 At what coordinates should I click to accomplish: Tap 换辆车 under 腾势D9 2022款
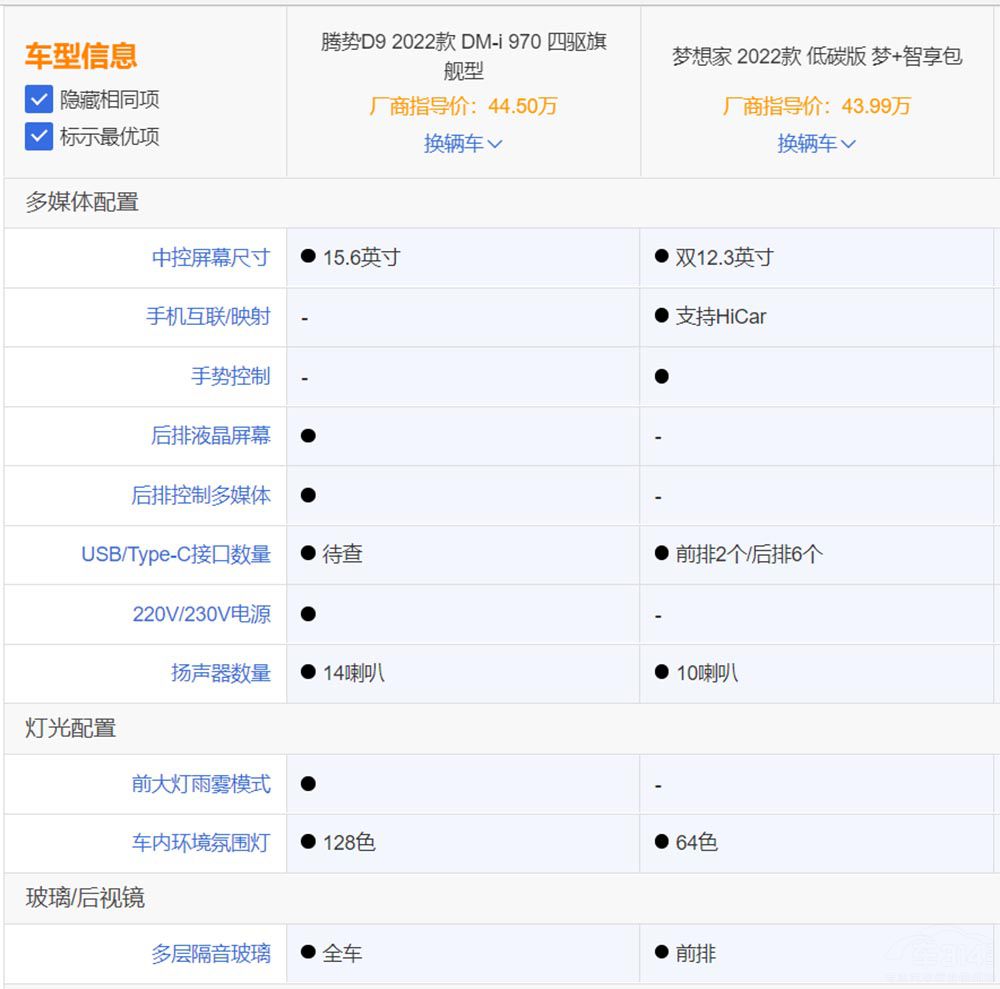pos(463,143)
